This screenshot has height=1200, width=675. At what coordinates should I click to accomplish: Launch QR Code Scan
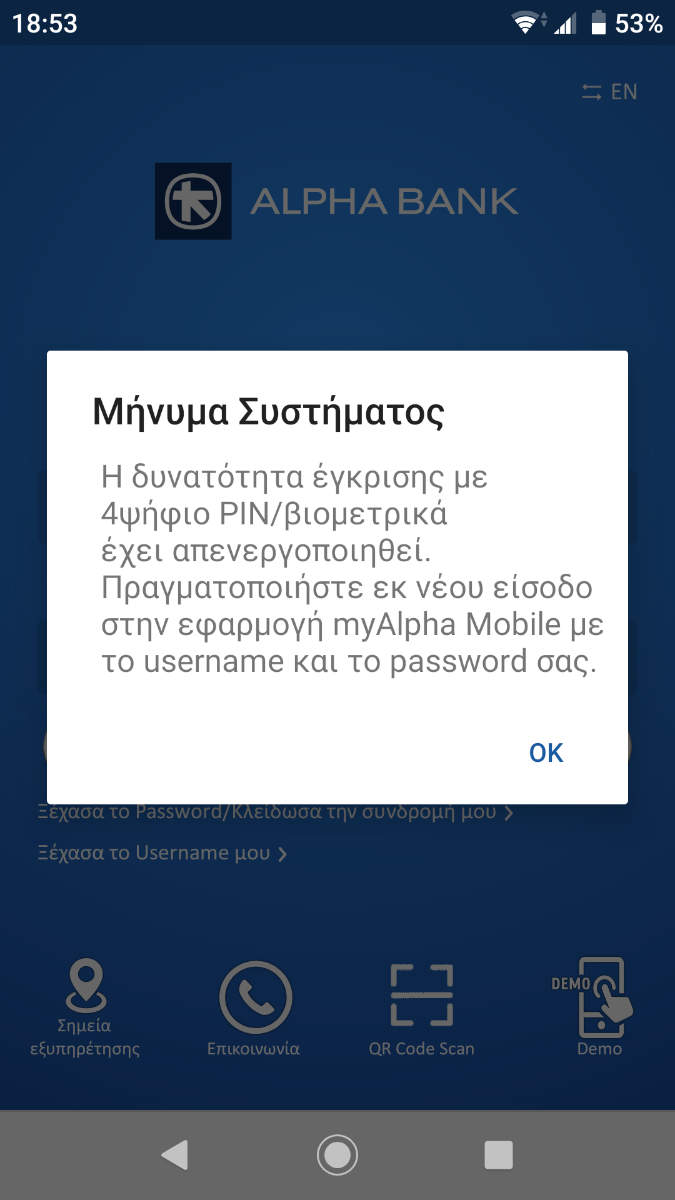421,1008
